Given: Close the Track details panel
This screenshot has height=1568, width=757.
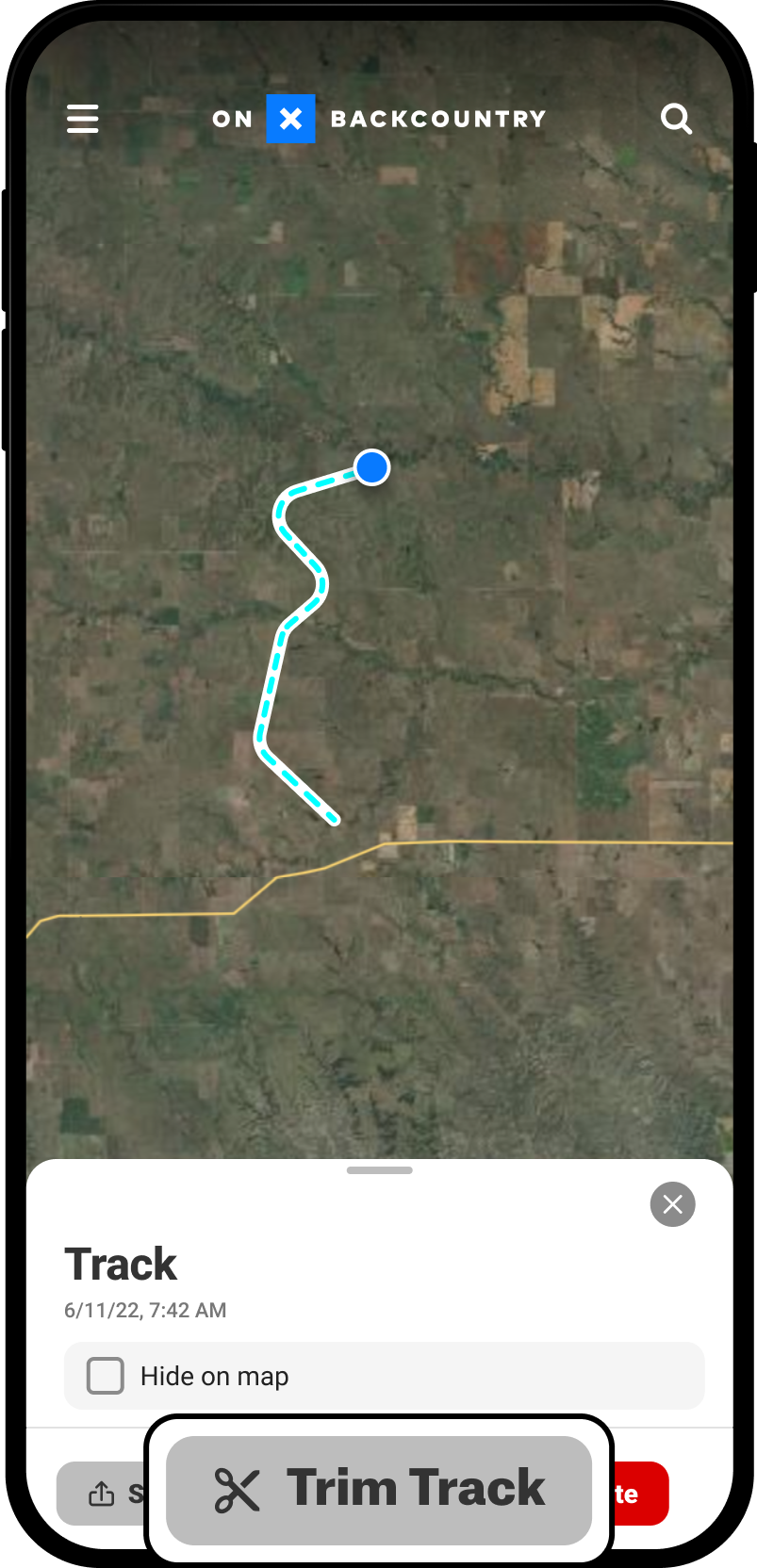Looking at the screenshot, I should pos(672,1204).
